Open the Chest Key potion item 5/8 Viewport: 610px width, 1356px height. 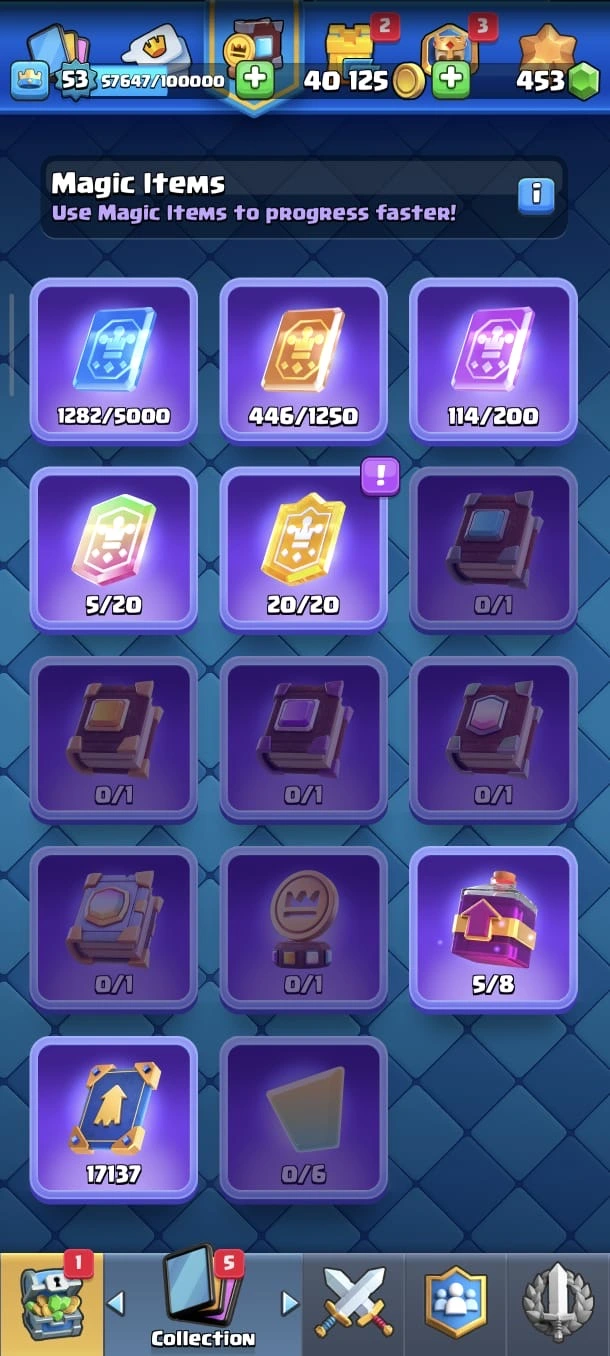pos(493,928)
